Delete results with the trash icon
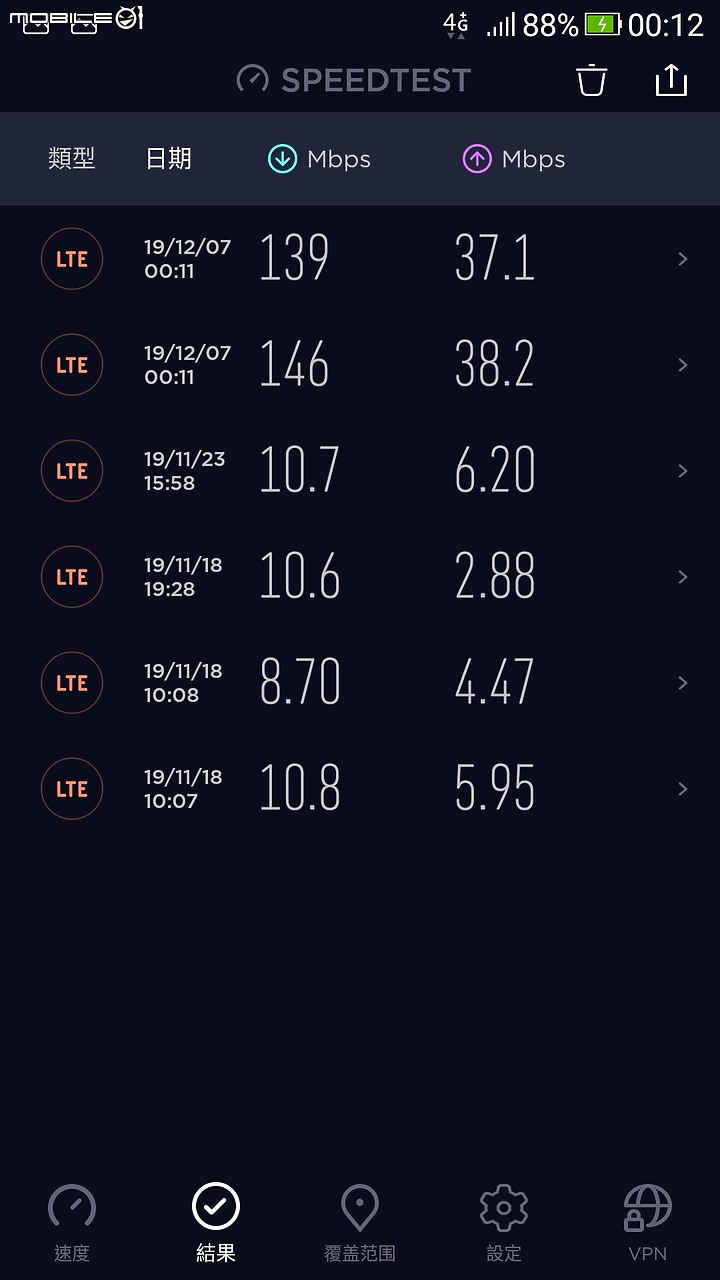Screen dimensions: 720x1280 tap(592, 80)
